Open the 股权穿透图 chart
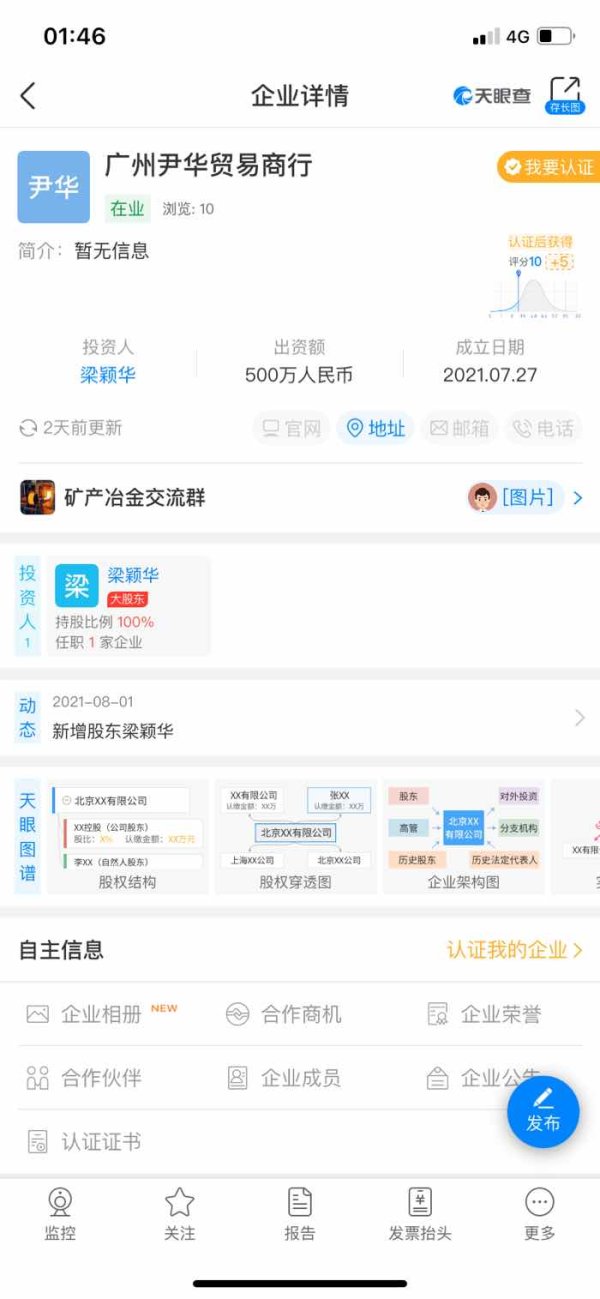 pyautogui.click(x=296, y=837)
